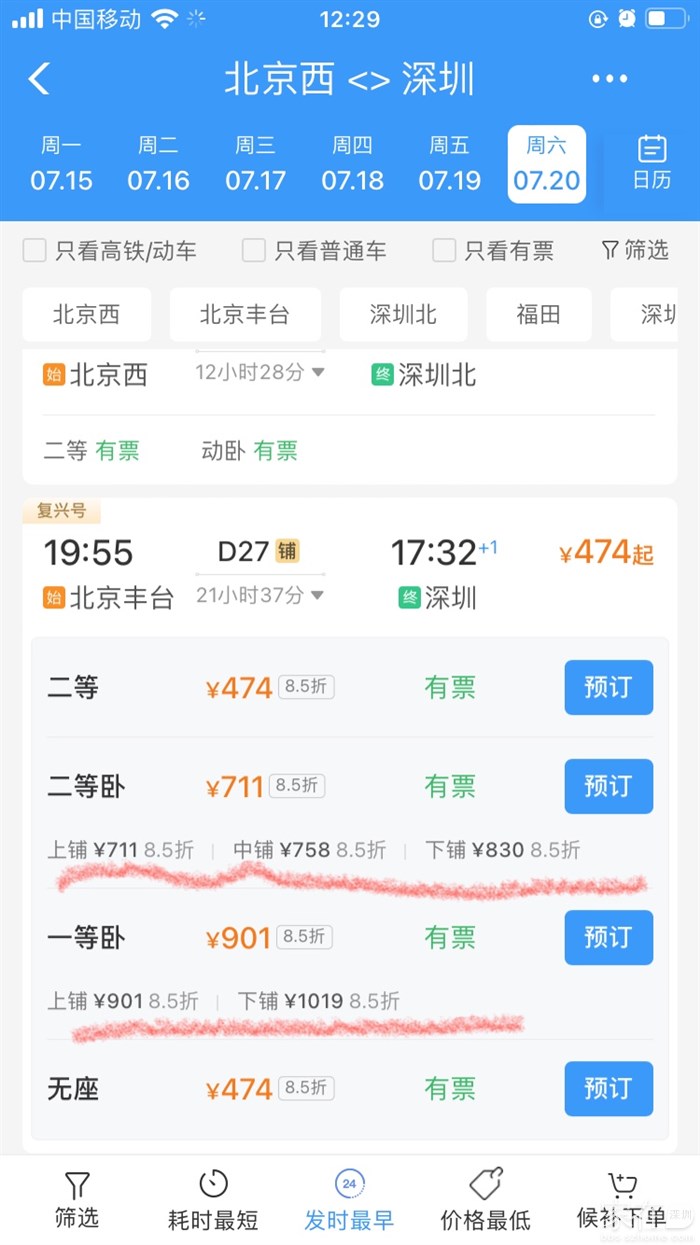Select the date 周五 07.19

click(449, 164)
